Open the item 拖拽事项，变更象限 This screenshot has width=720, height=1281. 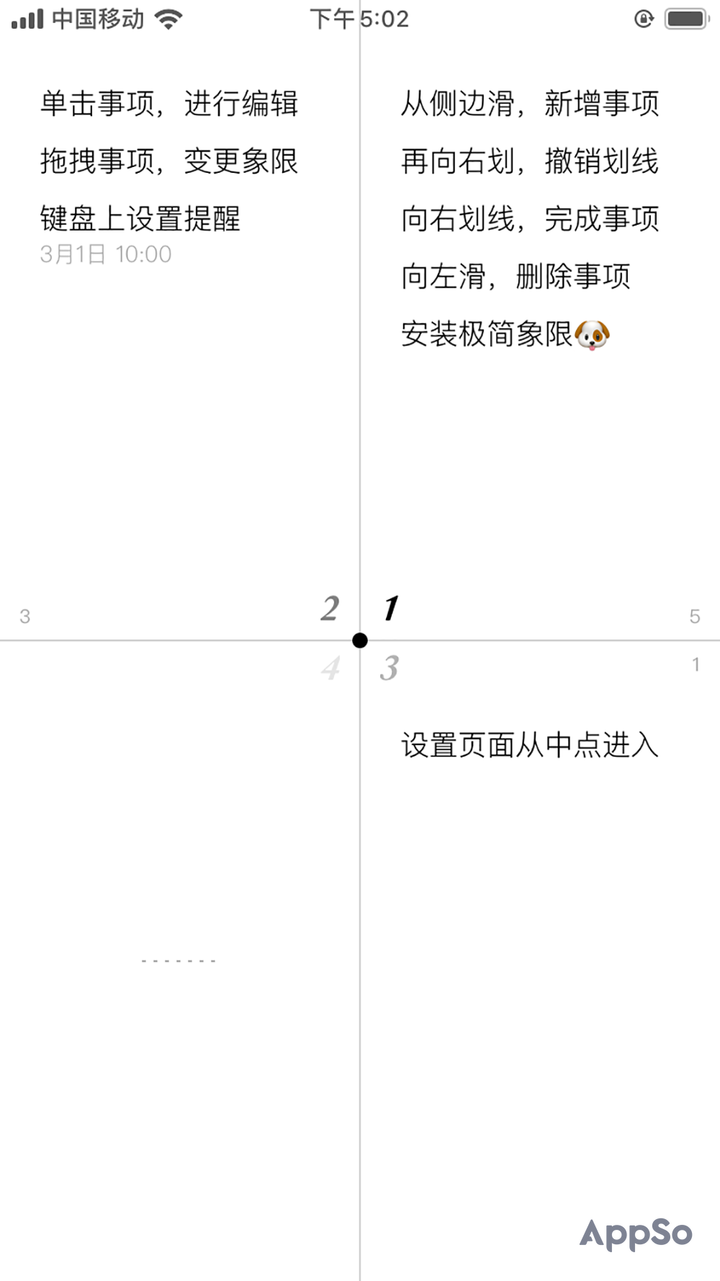point(169,161)
